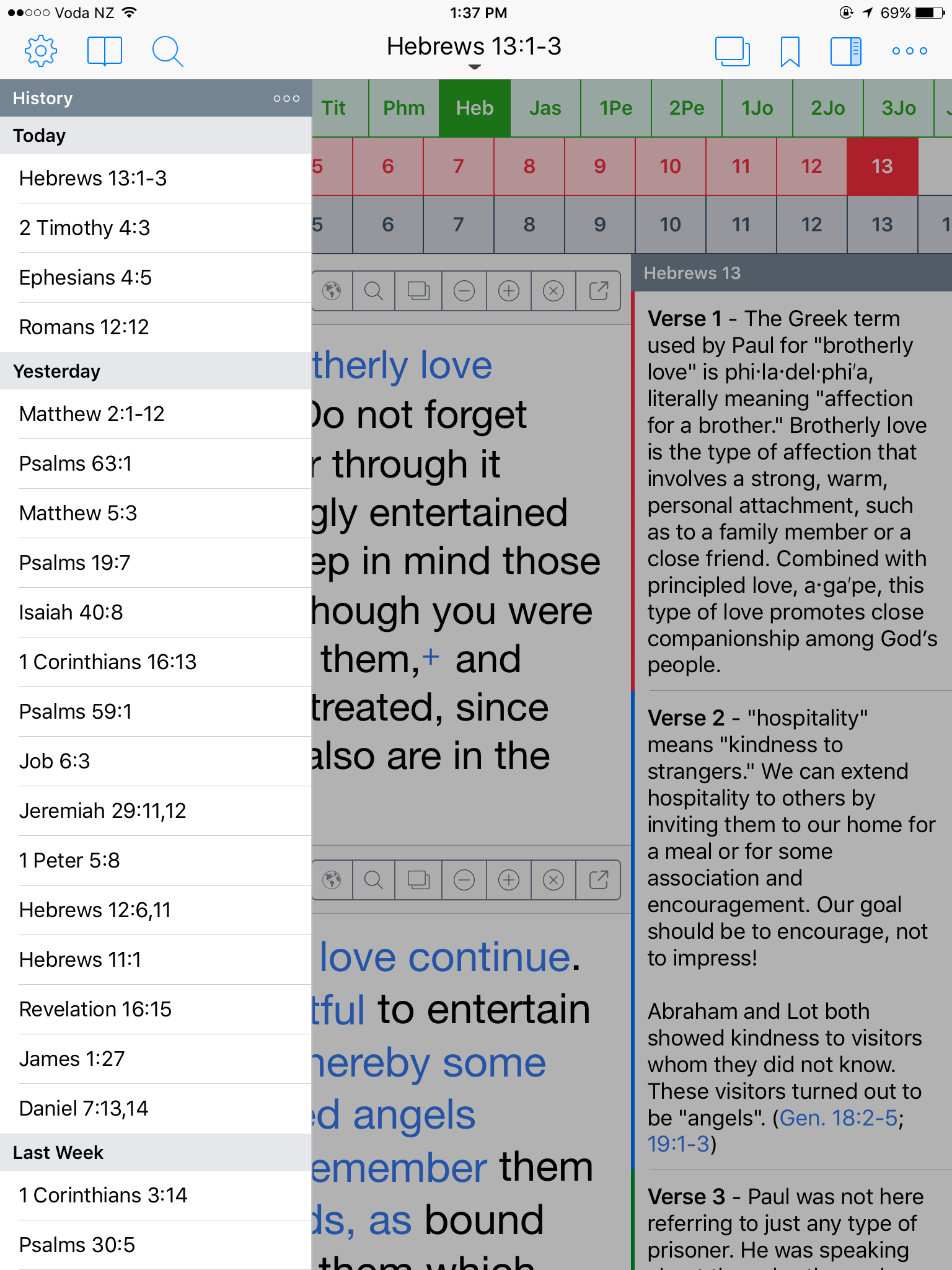
Task: Follow the Gen. 18:2-5 reference link
Action: point(838,1117)
